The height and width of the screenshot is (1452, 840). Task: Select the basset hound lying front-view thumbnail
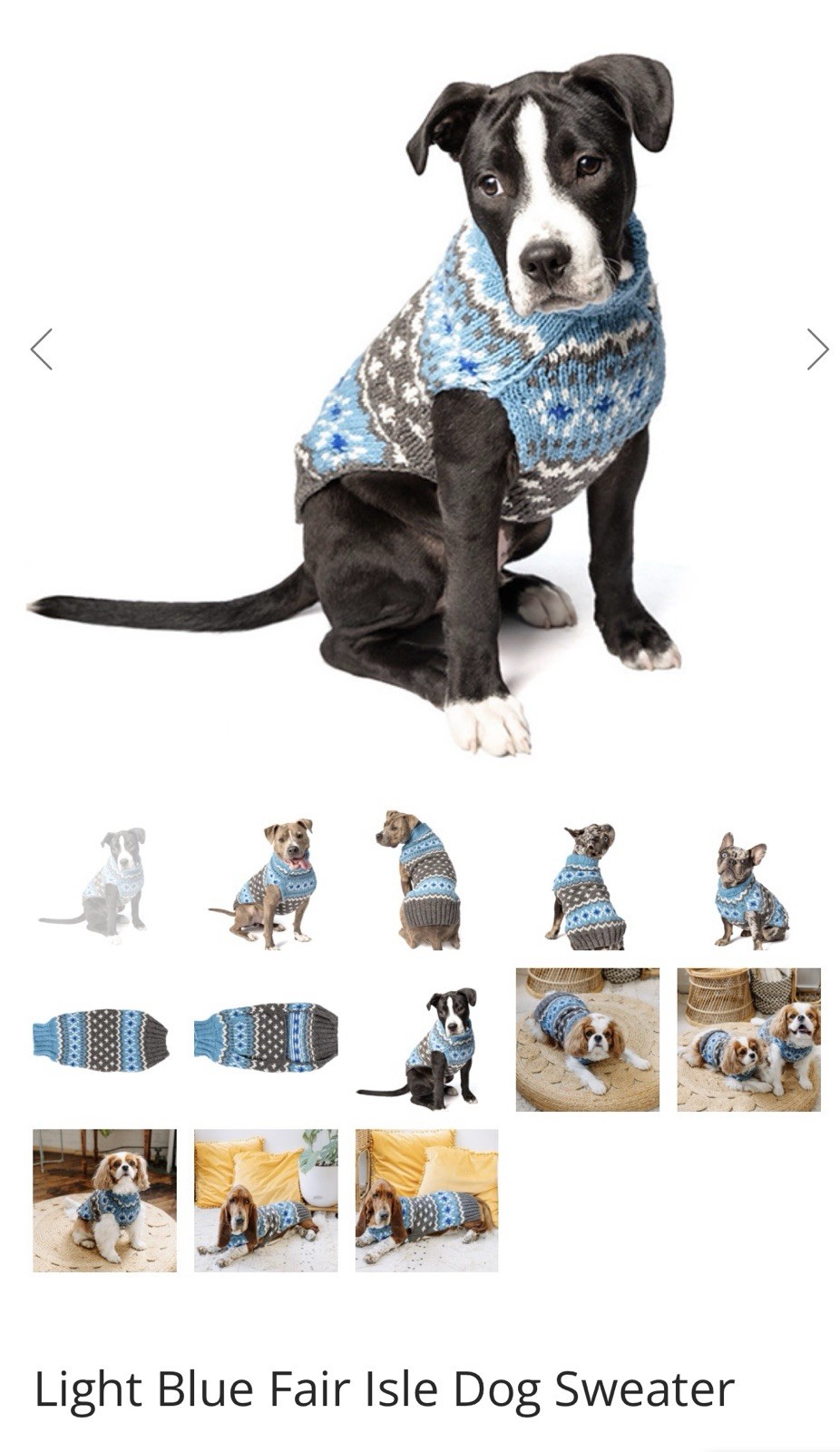(266, 1201)
